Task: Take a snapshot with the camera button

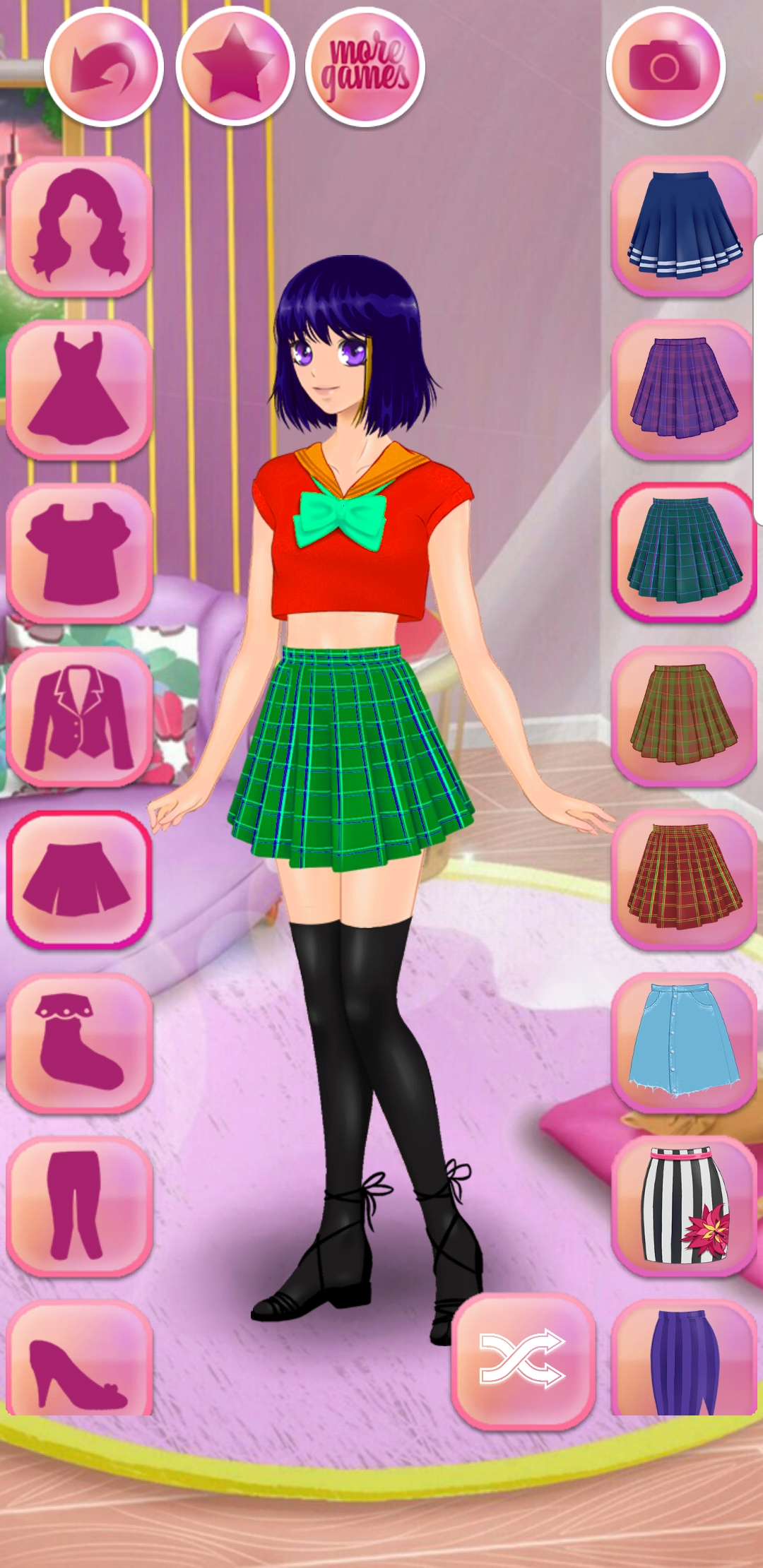Action: pos(666,67)
